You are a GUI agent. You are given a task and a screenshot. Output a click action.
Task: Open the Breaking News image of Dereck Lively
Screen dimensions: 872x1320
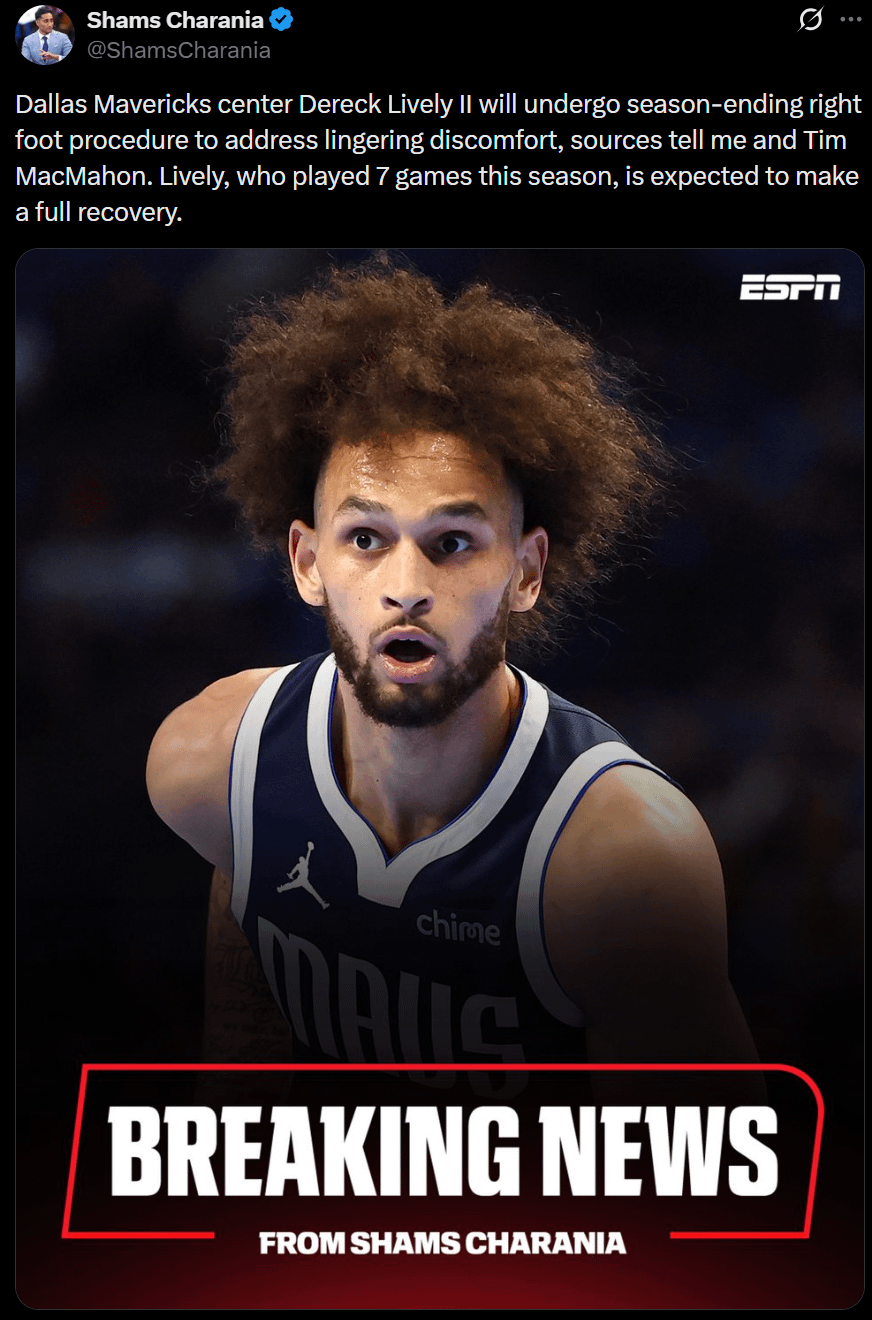[439, 700]
